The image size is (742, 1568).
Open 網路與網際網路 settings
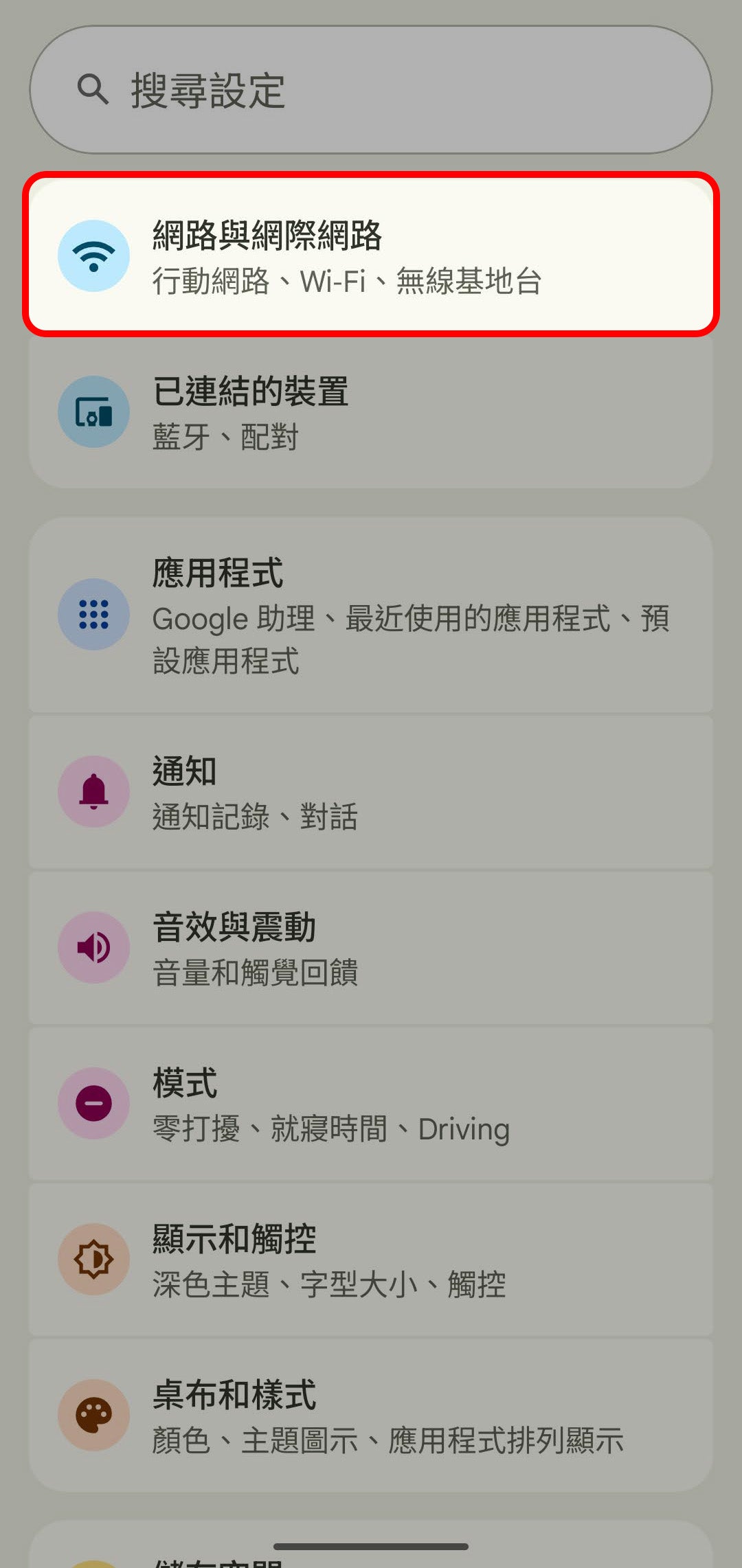coord(371,255)
